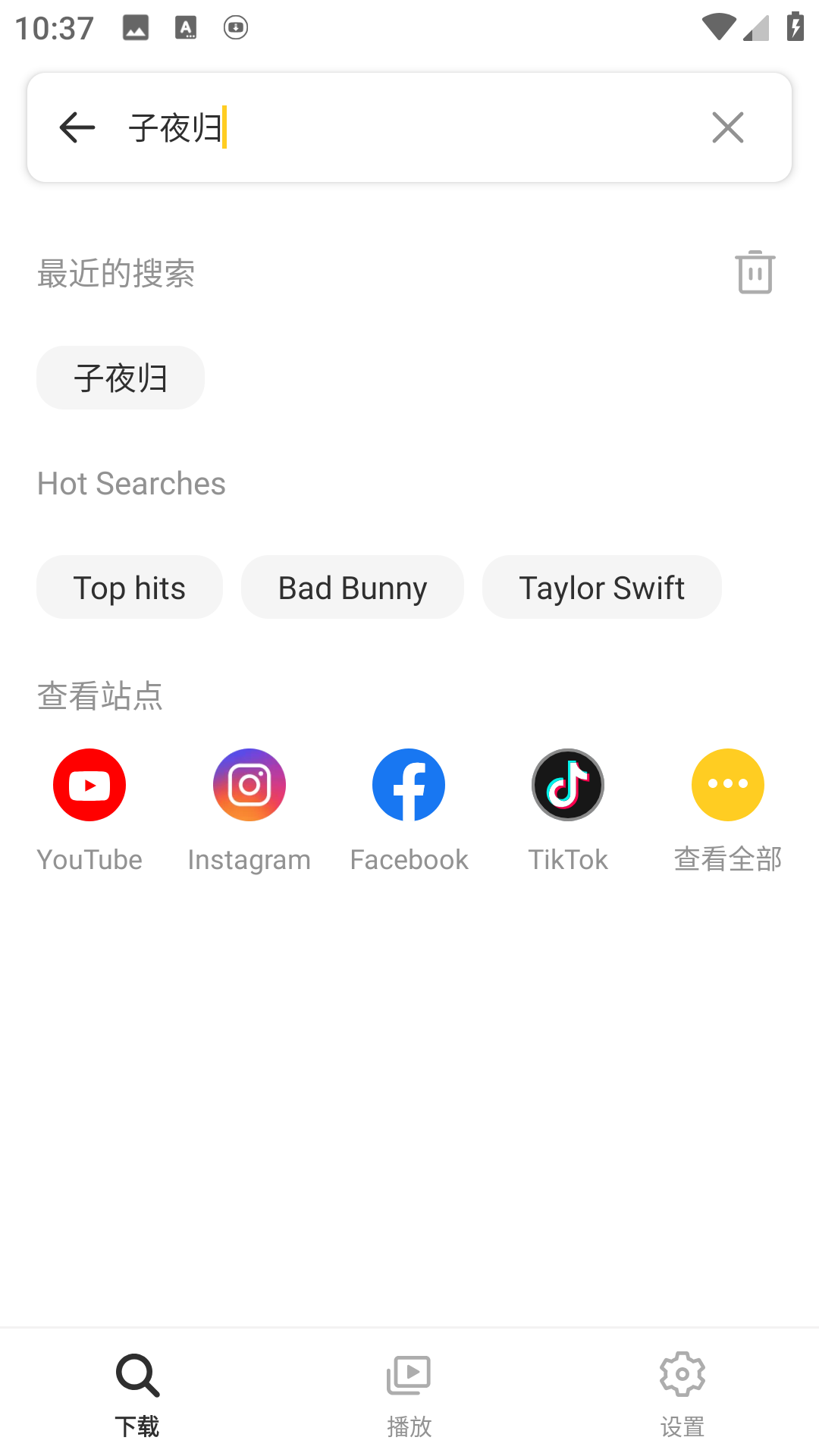Open the Instagram site
The image size is (819, 1456).
click(x=249, y=785)
